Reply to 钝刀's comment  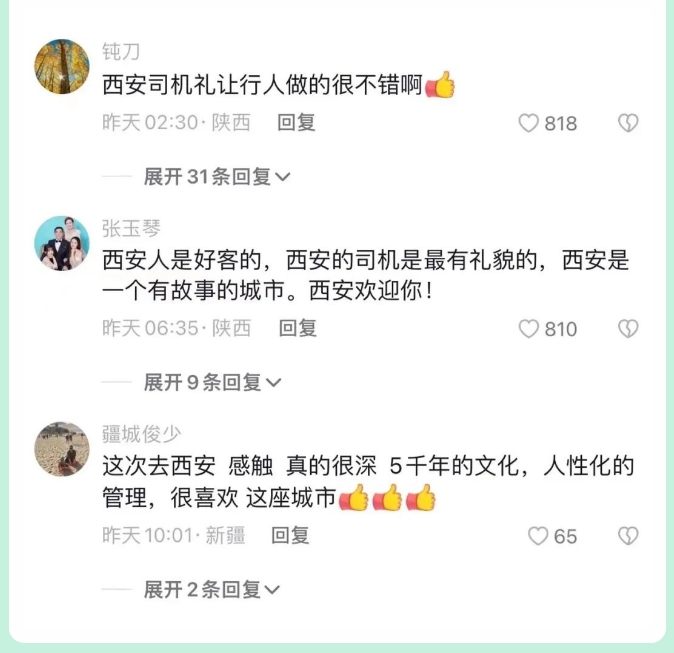(x=296, y=123)
